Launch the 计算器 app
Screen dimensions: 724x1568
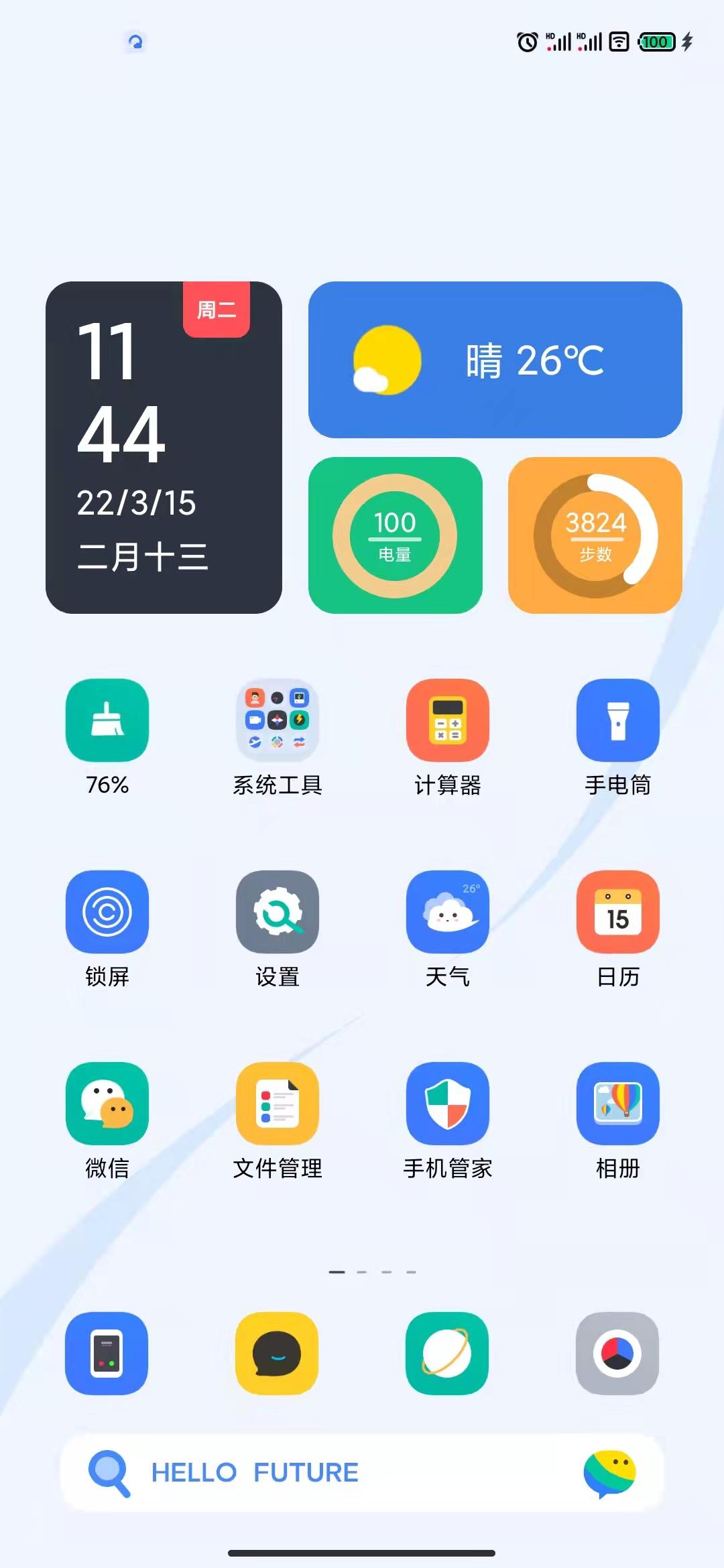tap(448, 720)
